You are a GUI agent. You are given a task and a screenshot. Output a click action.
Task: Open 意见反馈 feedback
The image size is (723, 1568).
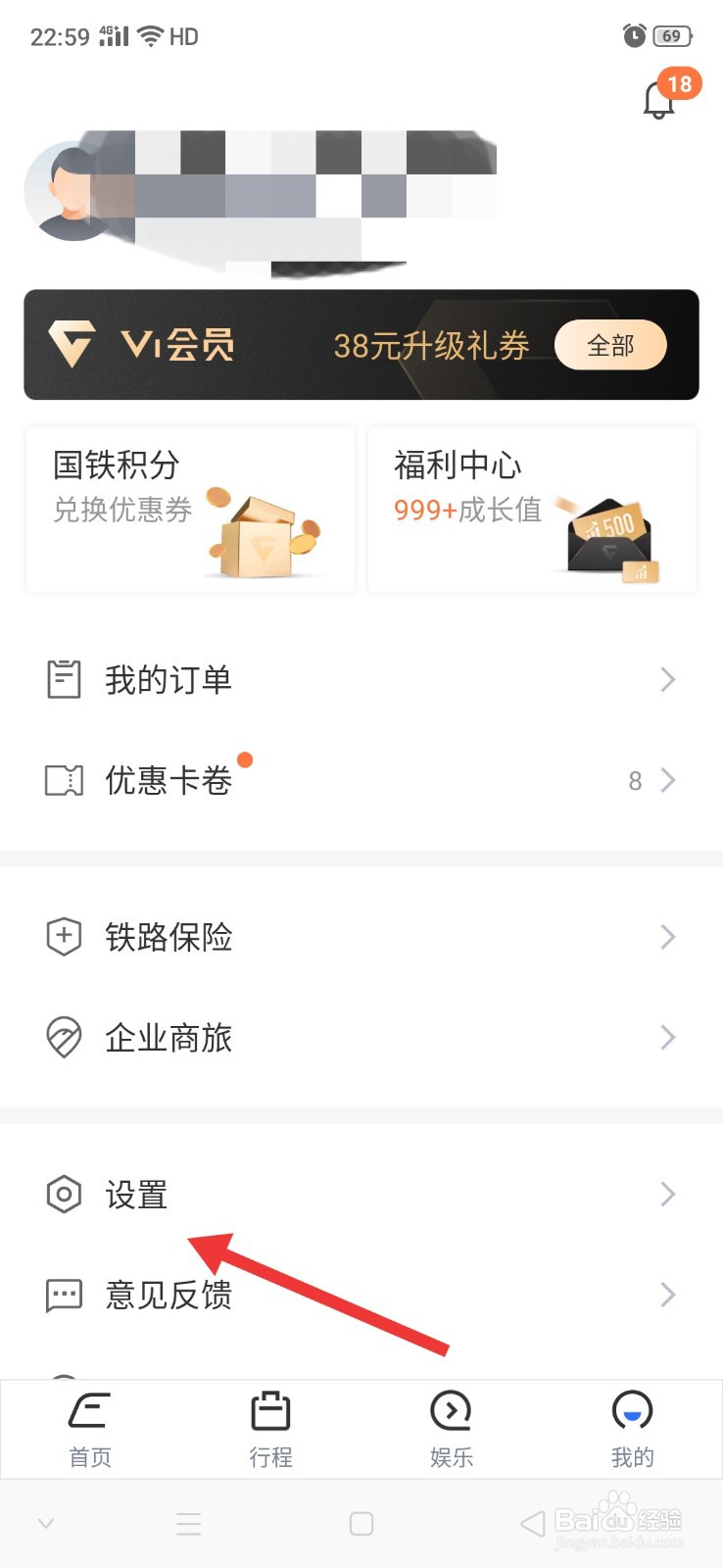pyautogui.click(x=361, y=1295)
